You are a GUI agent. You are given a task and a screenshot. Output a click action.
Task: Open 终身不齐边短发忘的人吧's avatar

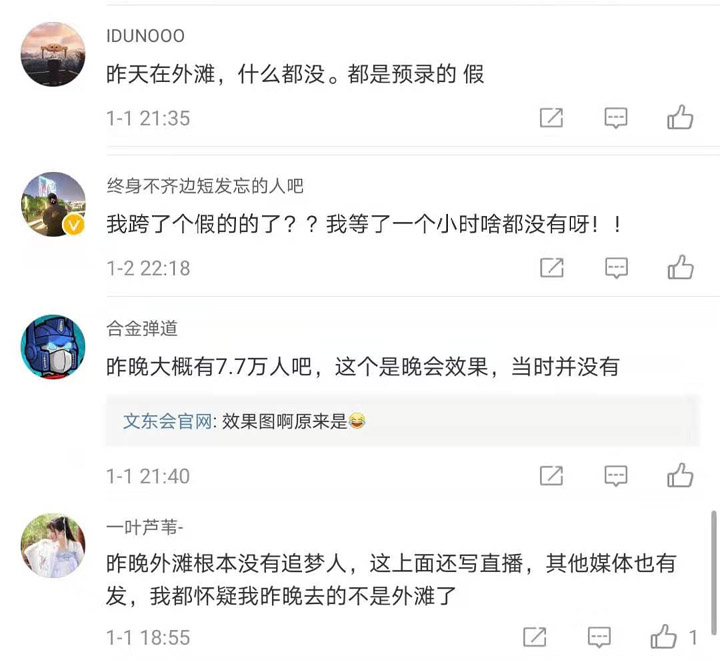(x=53, y=205)
